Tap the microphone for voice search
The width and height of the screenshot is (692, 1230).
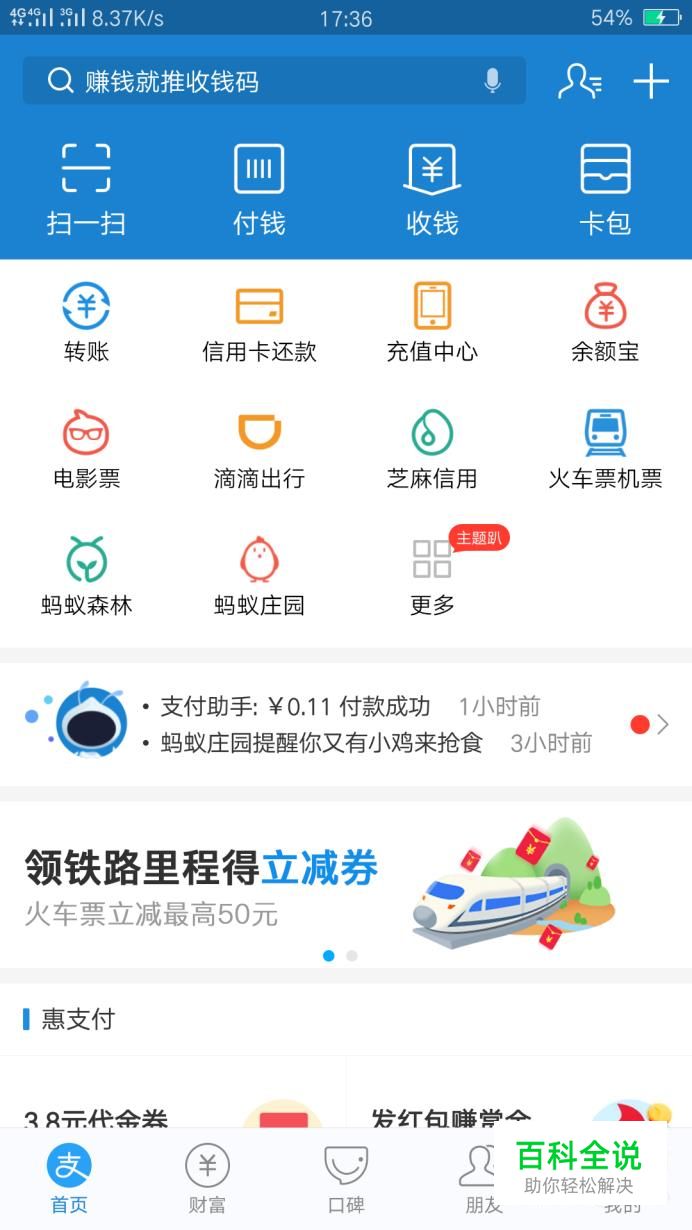click(492, 81)
